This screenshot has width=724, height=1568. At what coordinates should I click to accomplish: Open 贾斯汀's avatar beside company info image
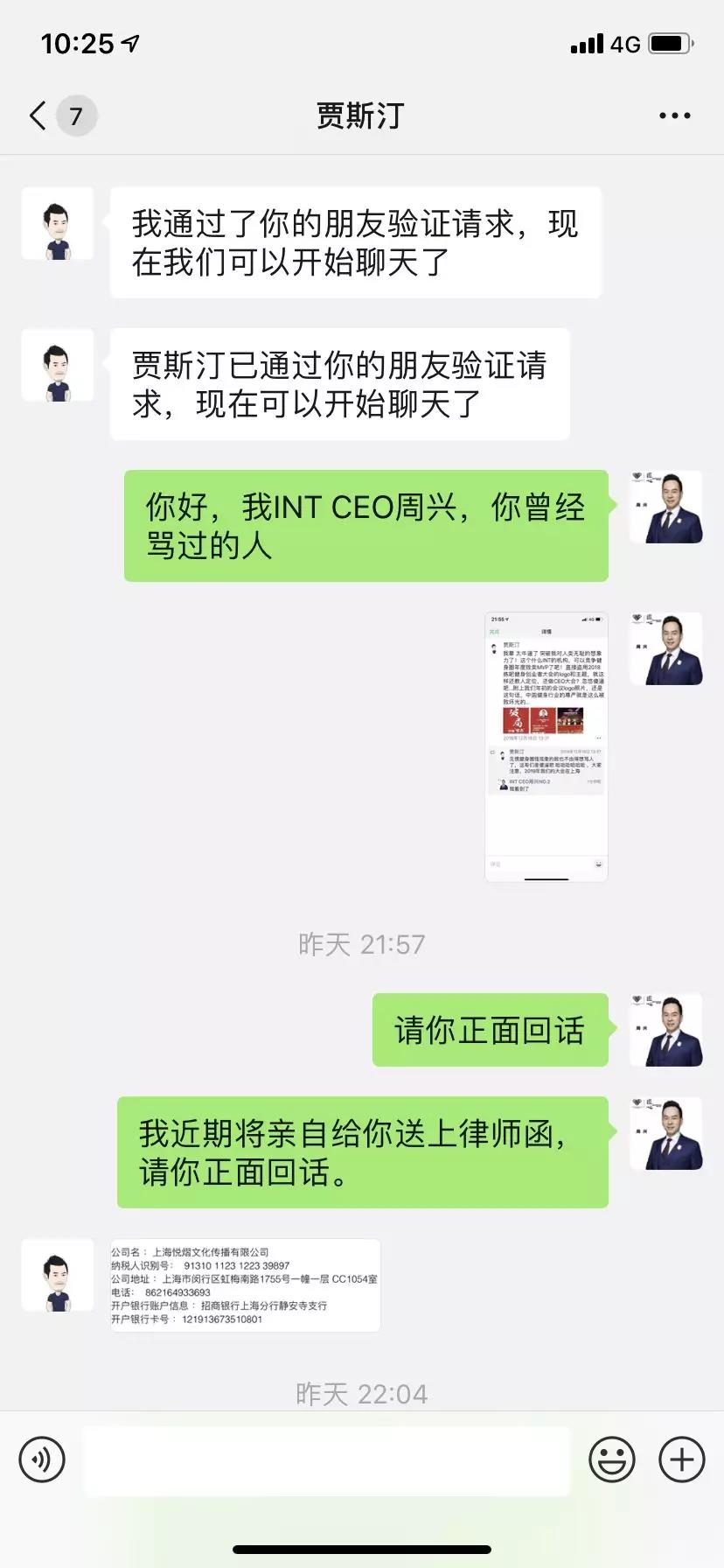pos(58,1275)
